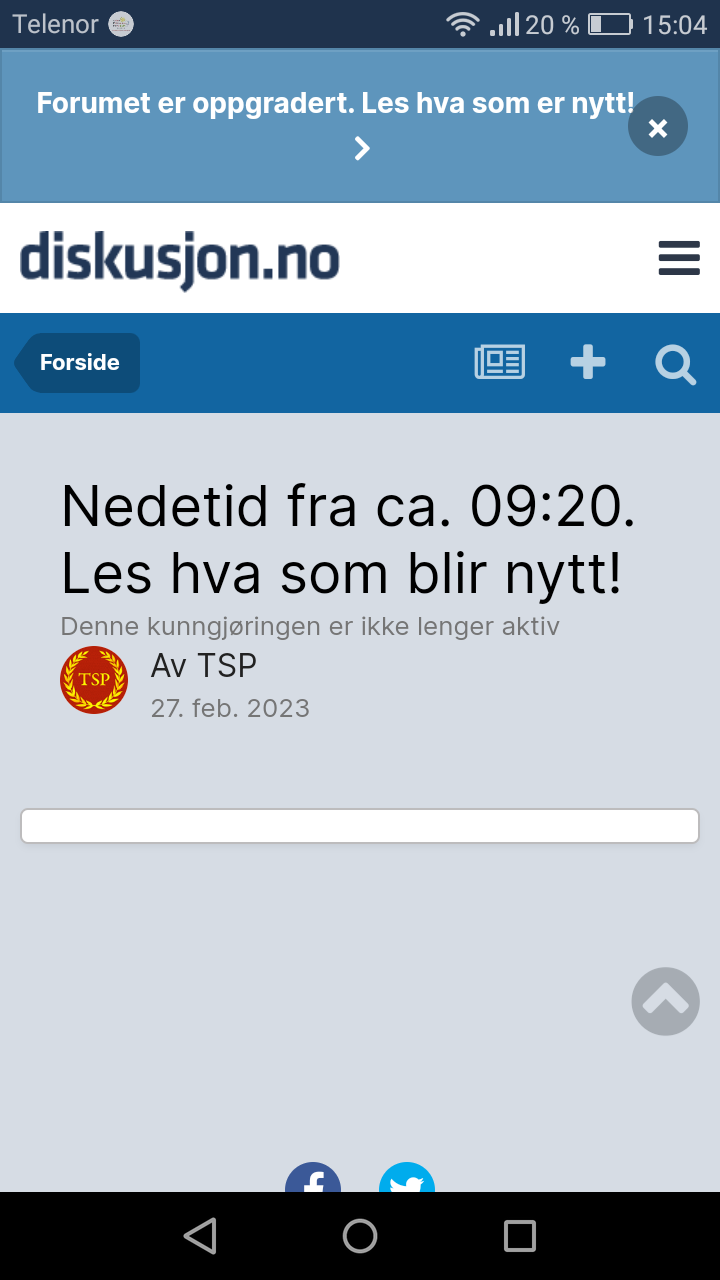Go to the diskusjon.no home logo
Screen dimensions: 720x1280
180,259
